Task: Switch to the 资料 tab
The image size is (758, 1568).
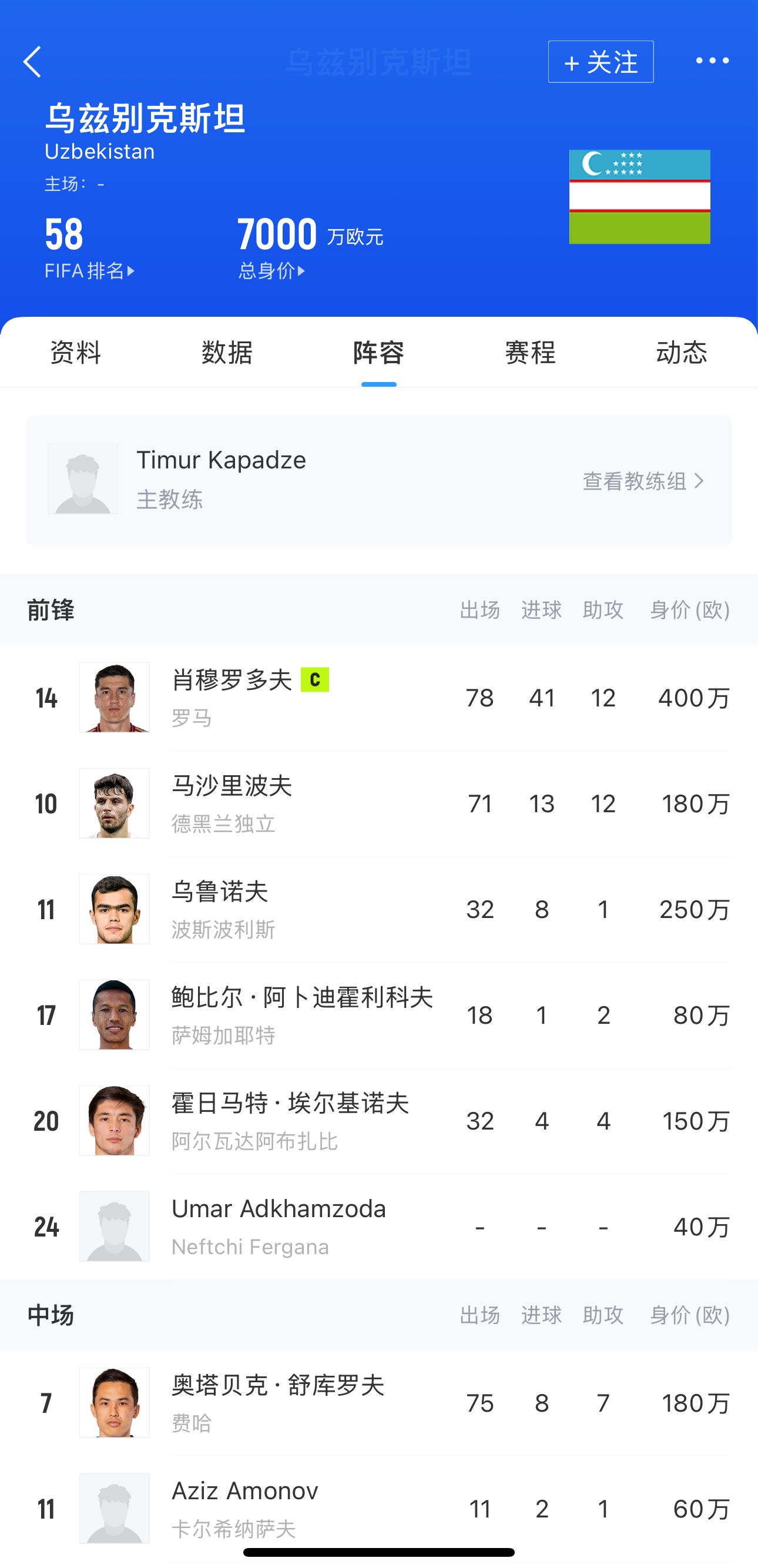Action: [x=75, y=353]
